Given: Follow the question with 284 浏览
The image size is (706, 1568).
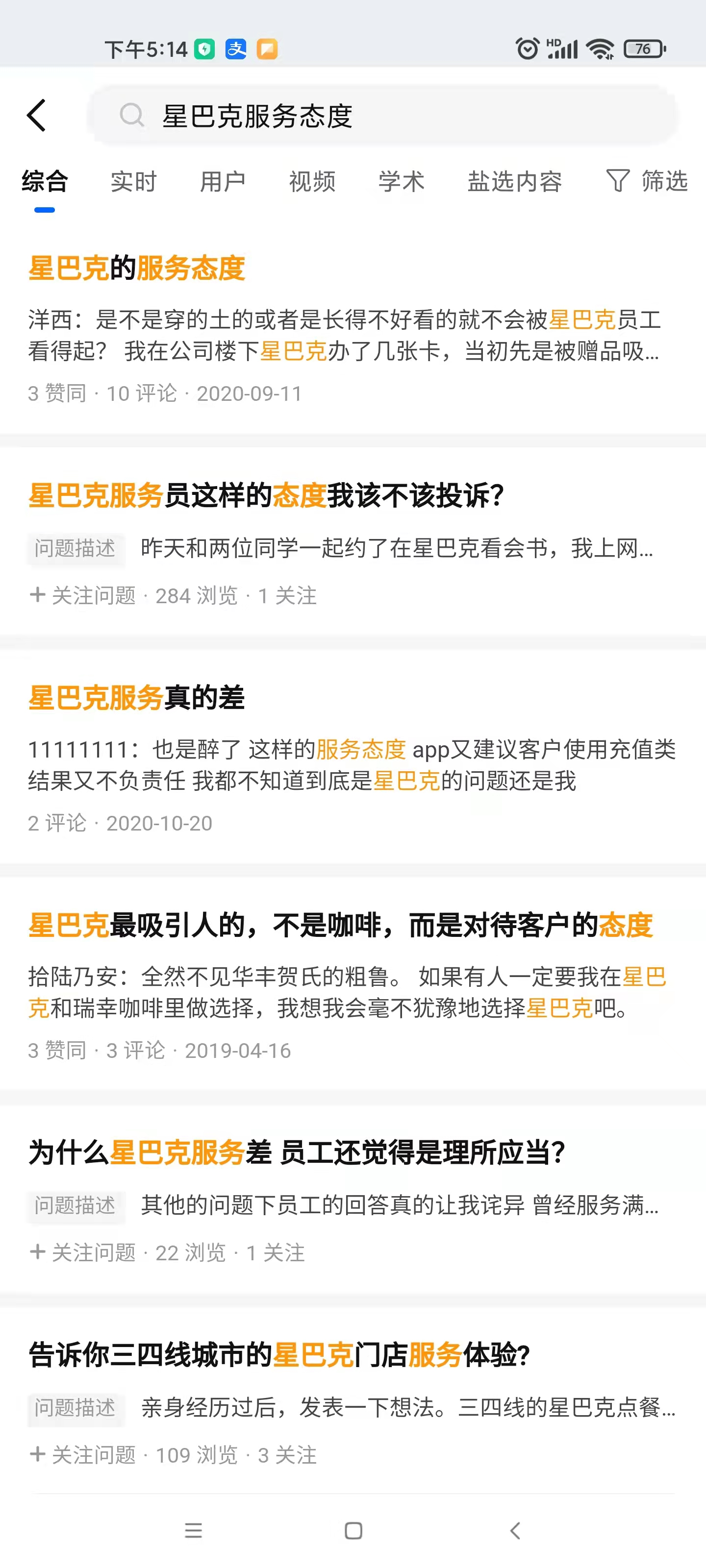Looking at the screenshot, I should coord(83,595).
